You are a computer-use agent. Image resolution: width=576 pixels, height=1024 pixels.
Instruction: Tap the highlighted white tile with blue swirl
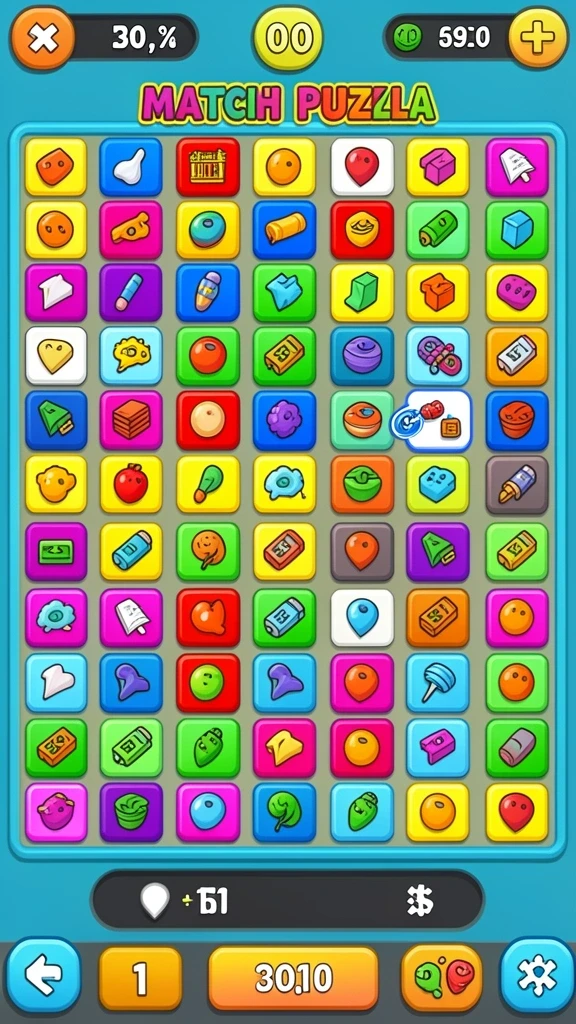click(x=438, y=421)
